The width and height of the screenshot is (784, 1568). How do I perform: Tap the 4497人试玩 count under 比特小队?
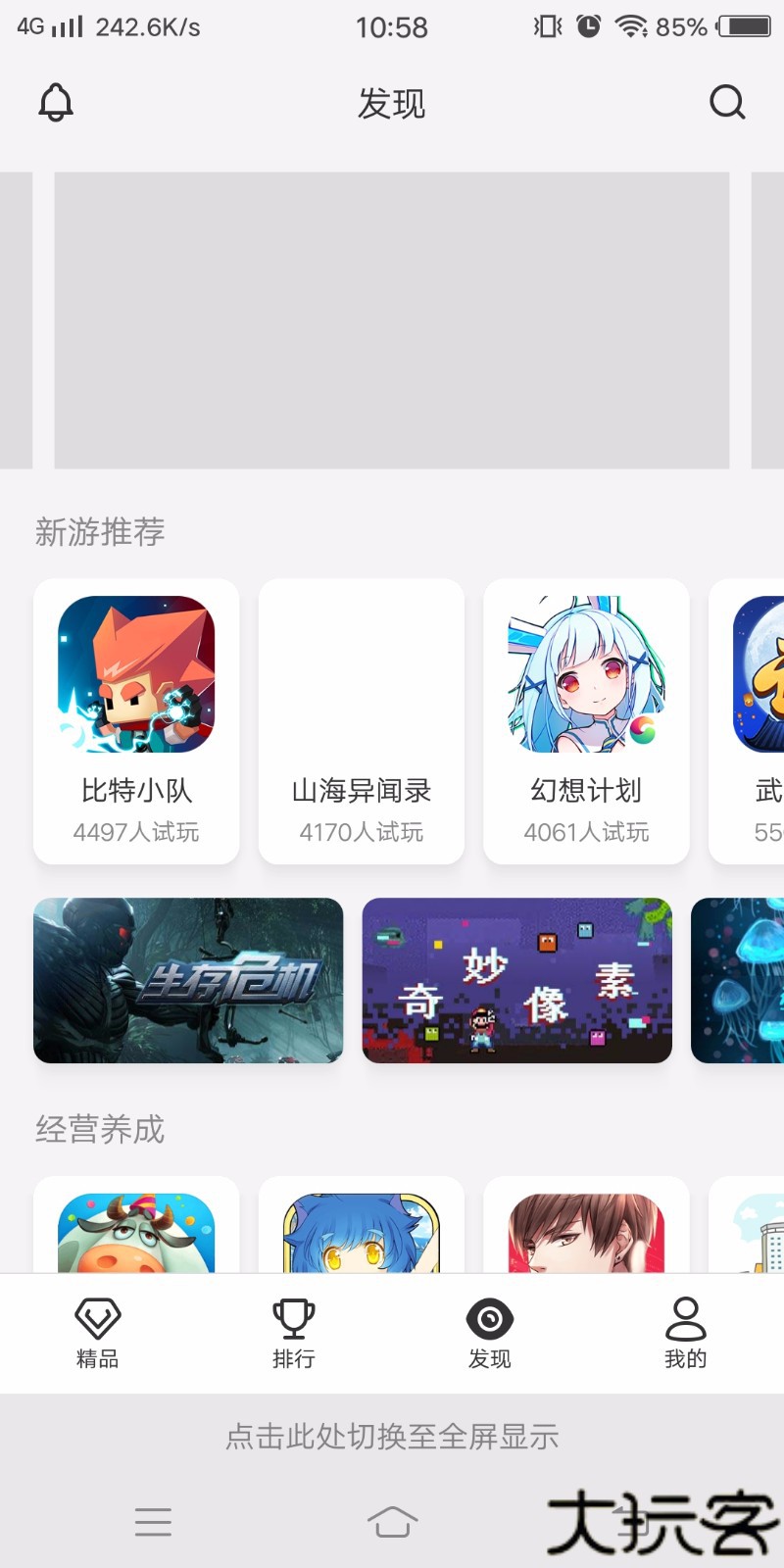[x=135, y=832]
